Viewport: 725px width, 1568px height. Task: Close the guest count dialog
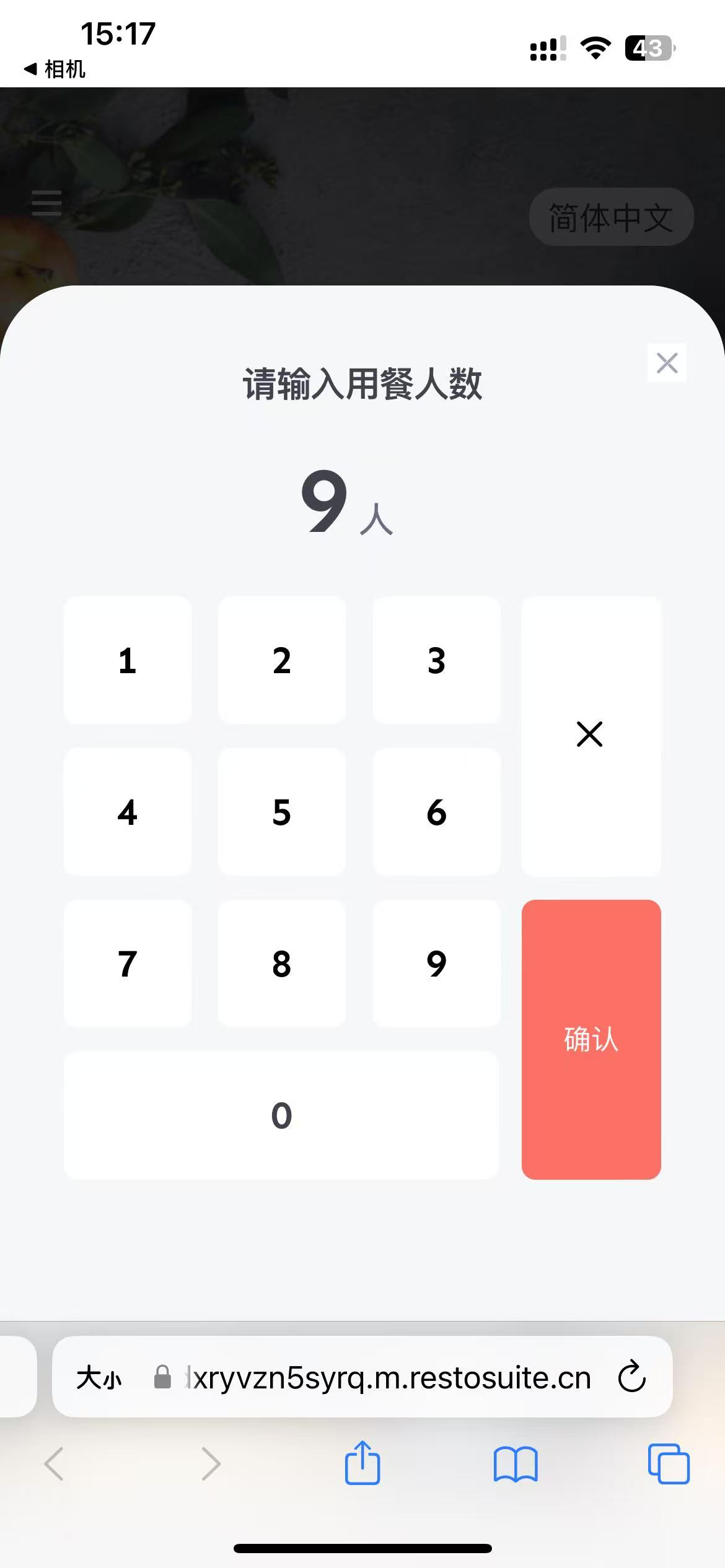tap(667, 363)
